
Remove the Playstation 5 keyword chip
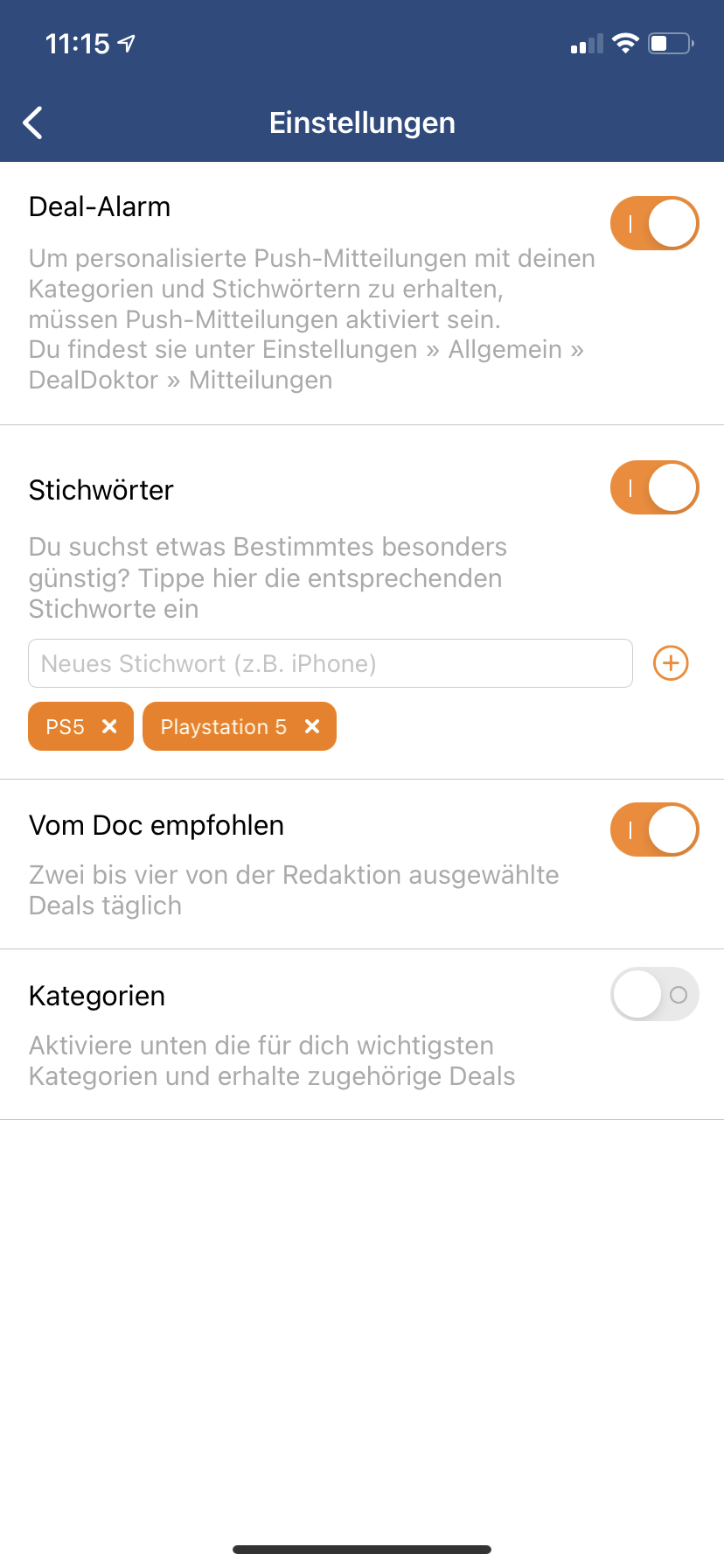[312, 726]
